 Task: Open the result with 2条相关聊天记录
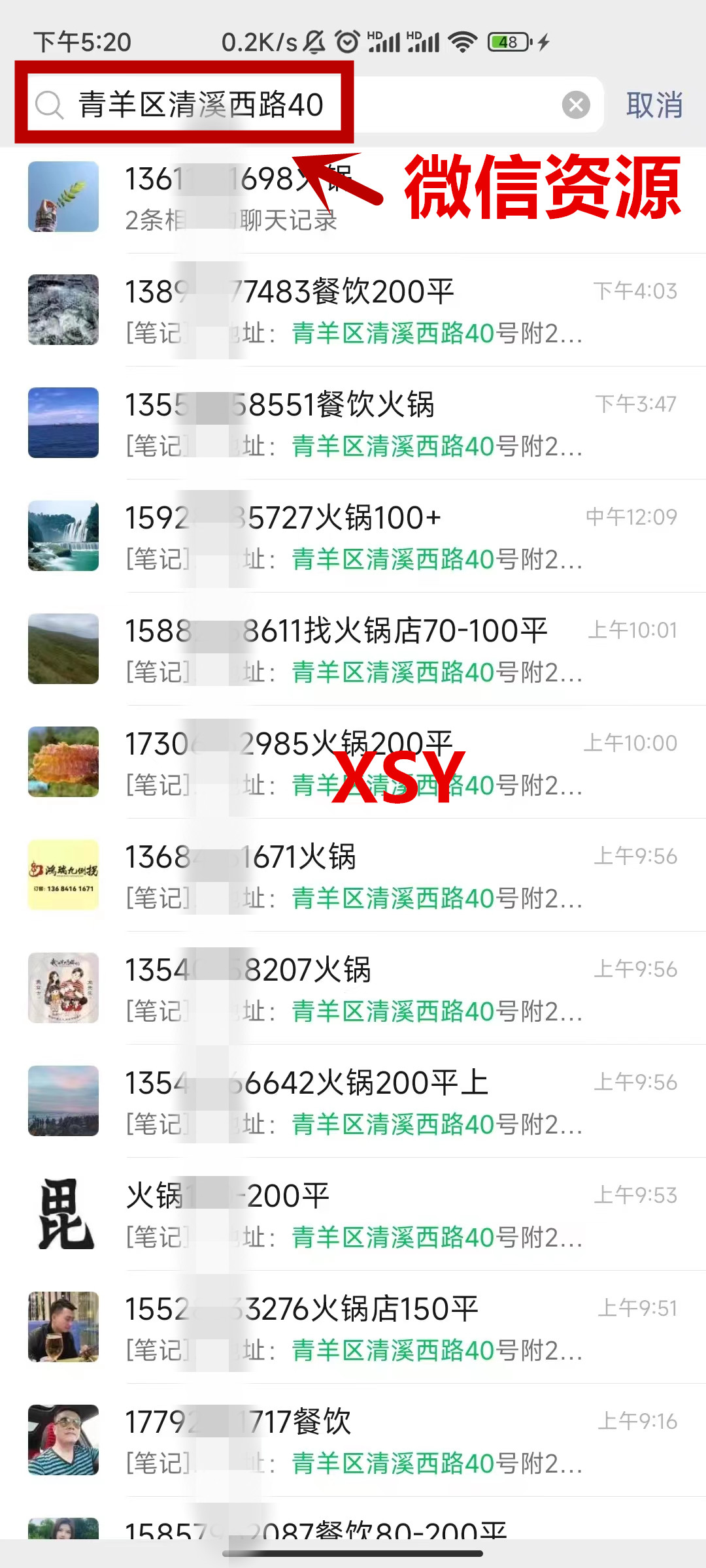[366, 197]
